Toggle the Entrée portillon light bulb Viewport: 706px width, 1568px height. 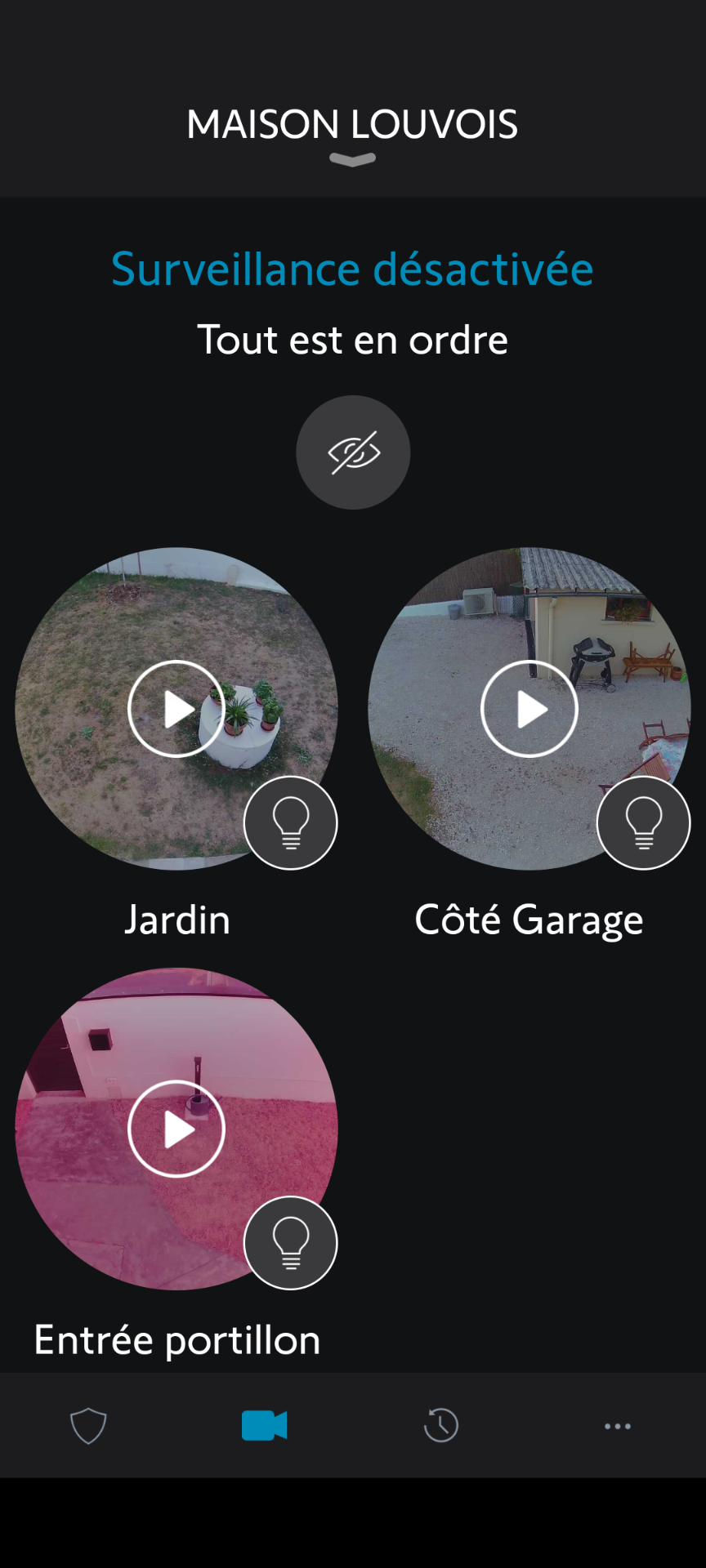coord(291,1243)
